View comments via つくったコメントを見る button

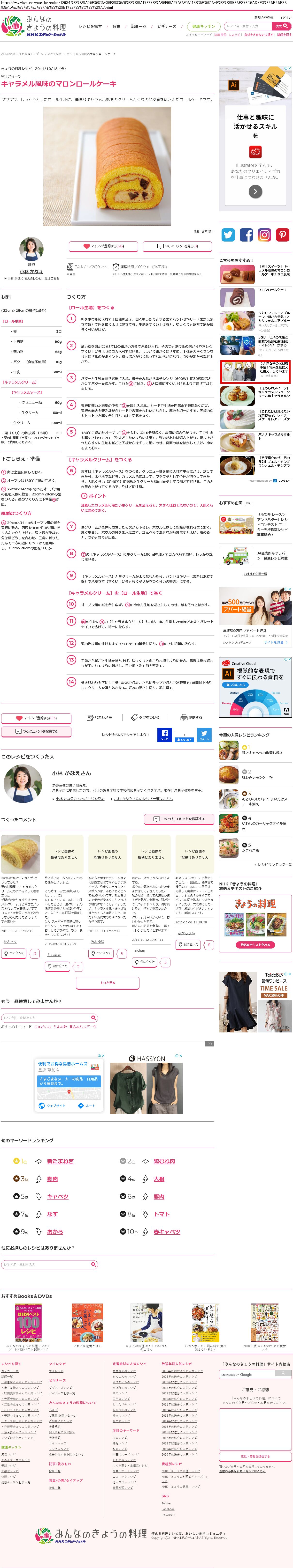(178, 246)
